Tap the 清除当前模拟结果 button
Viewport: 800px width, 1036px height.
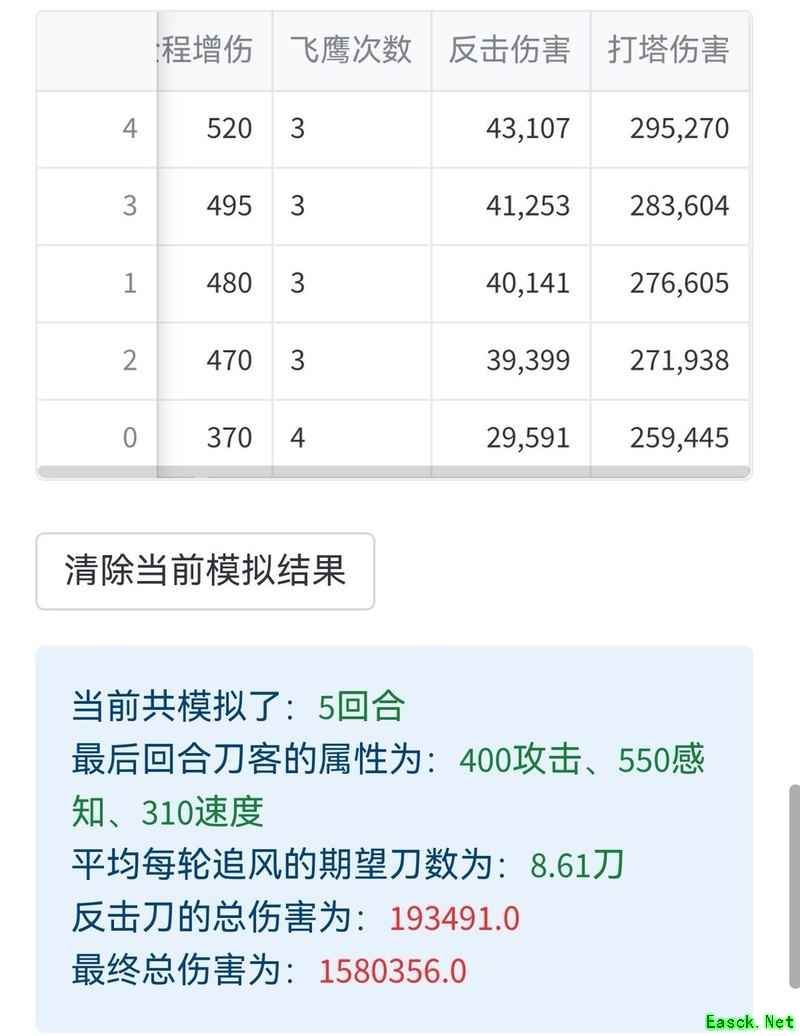205,571
